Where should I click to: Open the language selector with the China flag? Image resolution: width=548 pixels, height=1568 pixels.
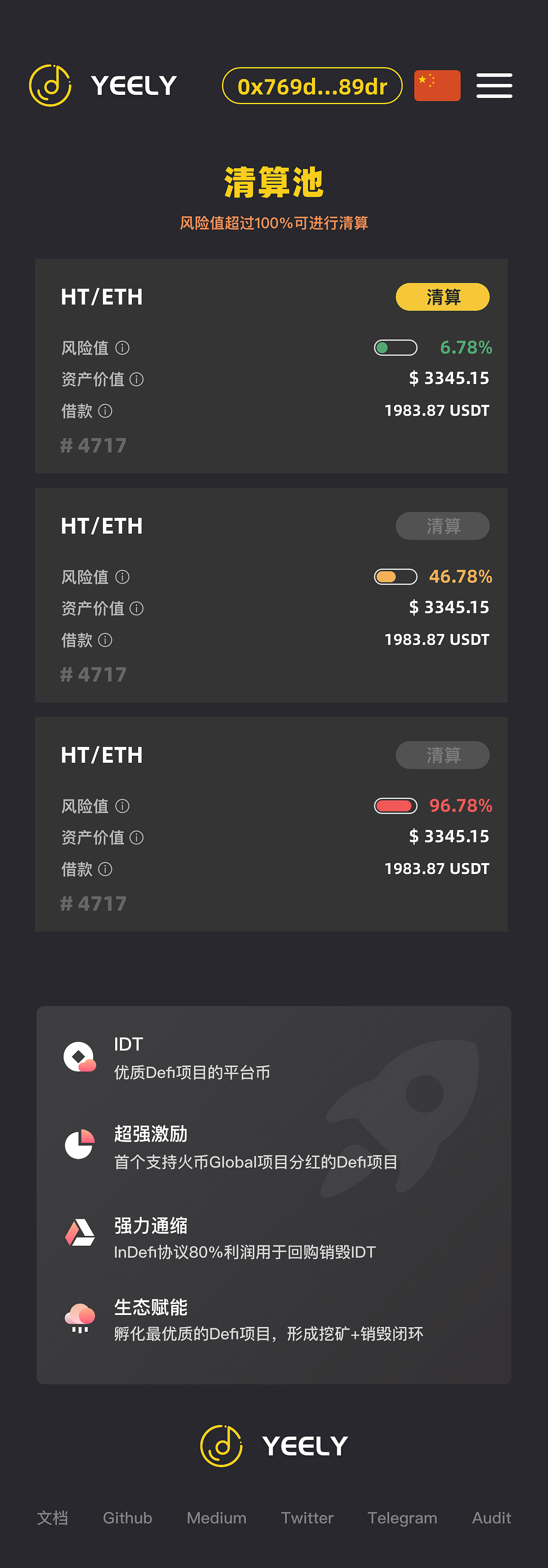[x=437, y=85]
